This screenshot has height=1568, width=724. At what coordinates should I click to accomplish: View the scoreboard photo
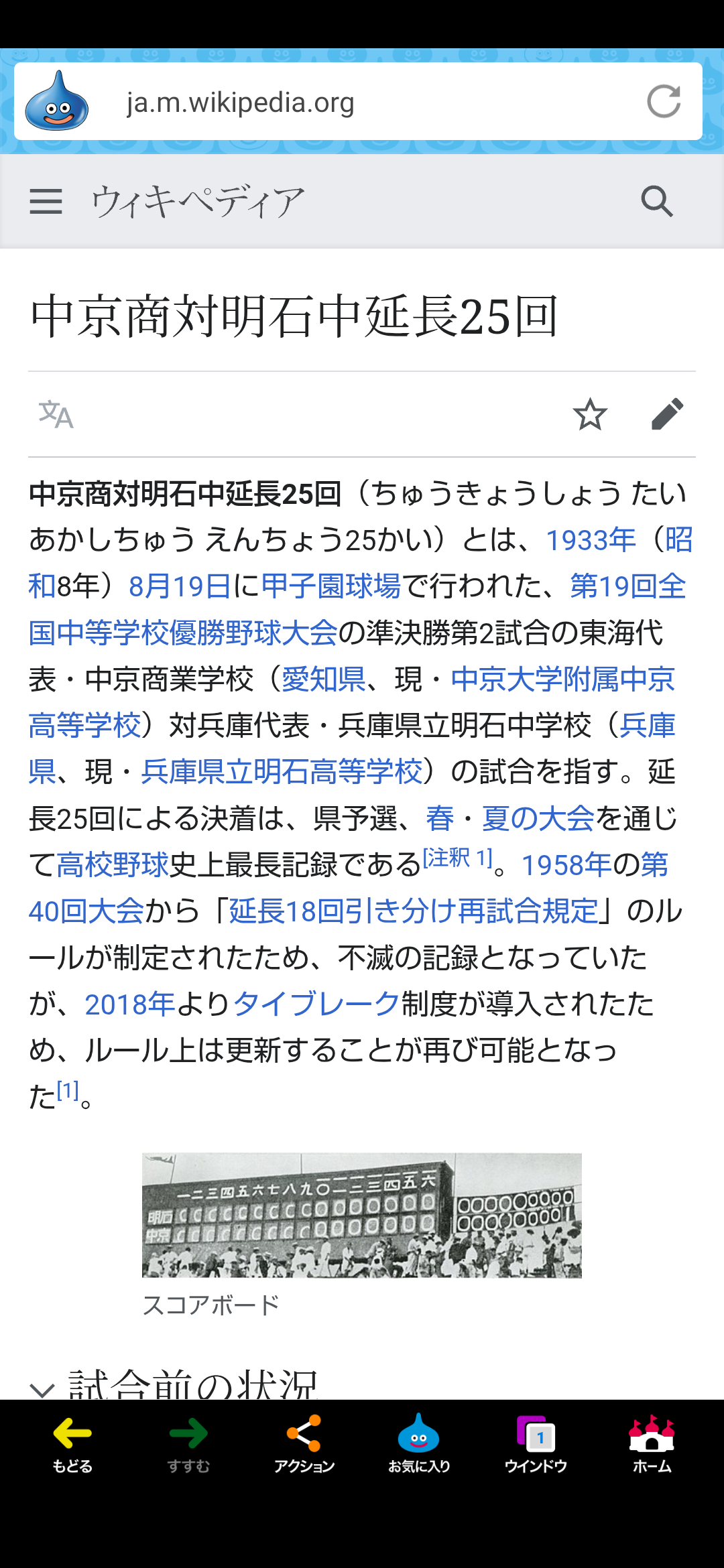coord(362,1216)
